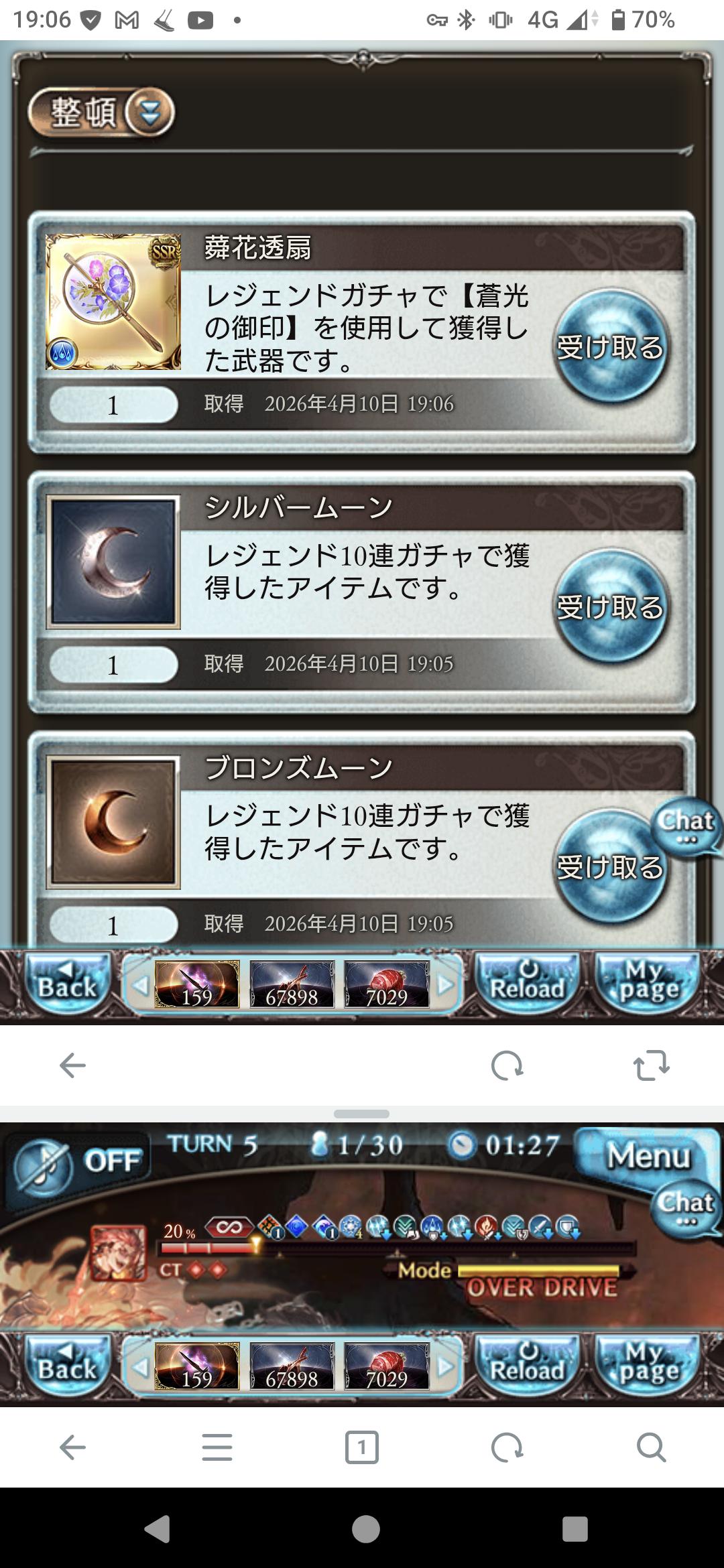Open Chat in the battle window

[685, 1207]
